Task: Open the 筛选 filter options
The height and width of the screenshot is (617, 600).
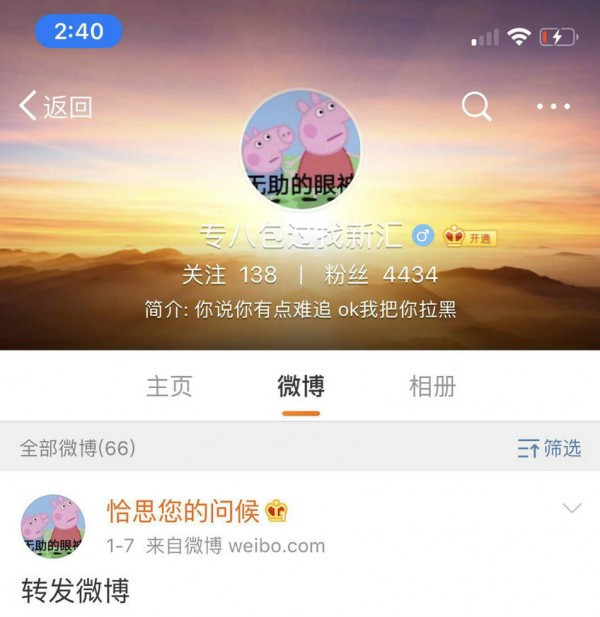Action: pos(549,448)
